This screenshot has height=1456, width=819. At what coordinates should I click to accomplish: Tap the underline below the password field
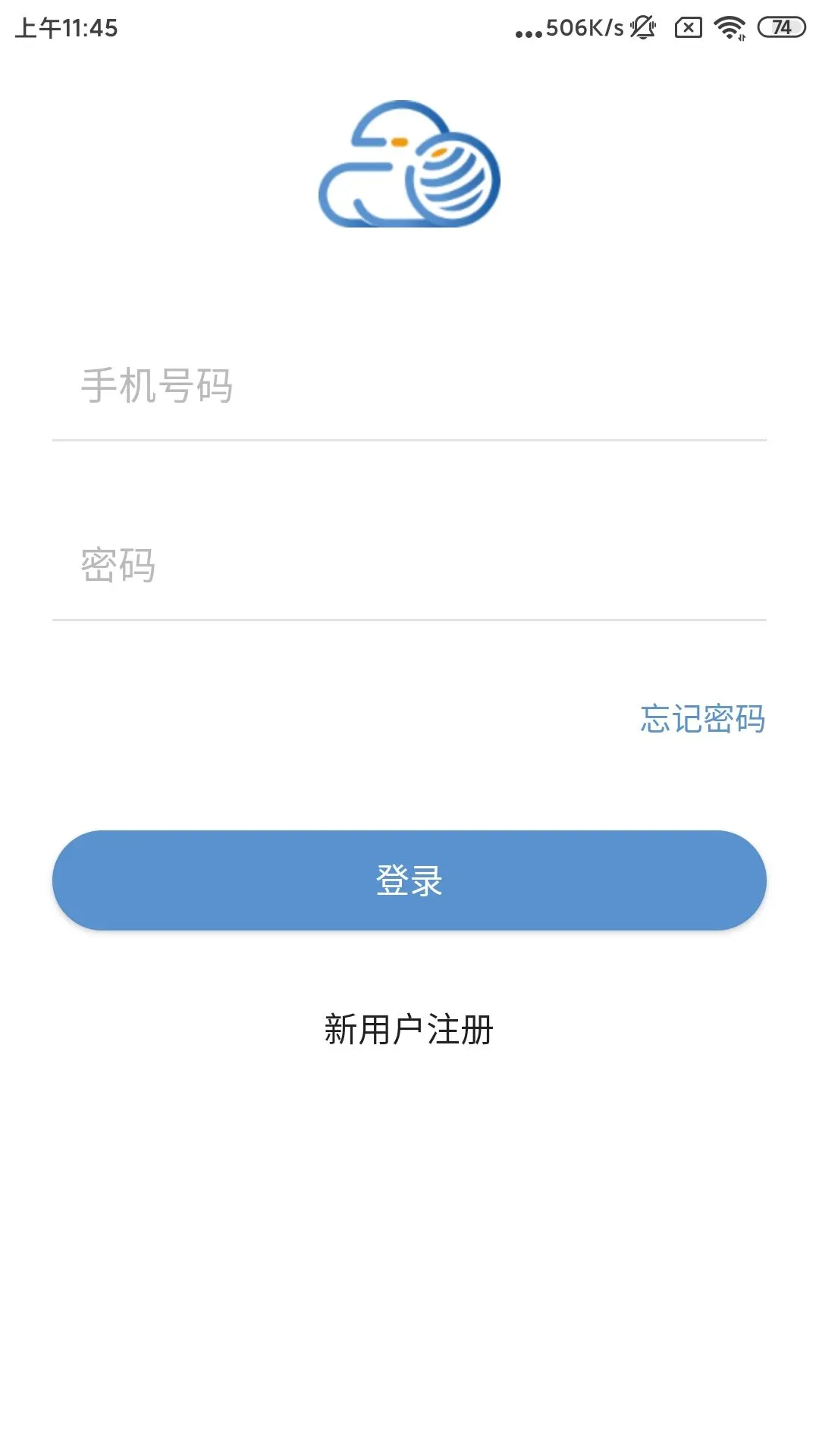click(409, 620)
